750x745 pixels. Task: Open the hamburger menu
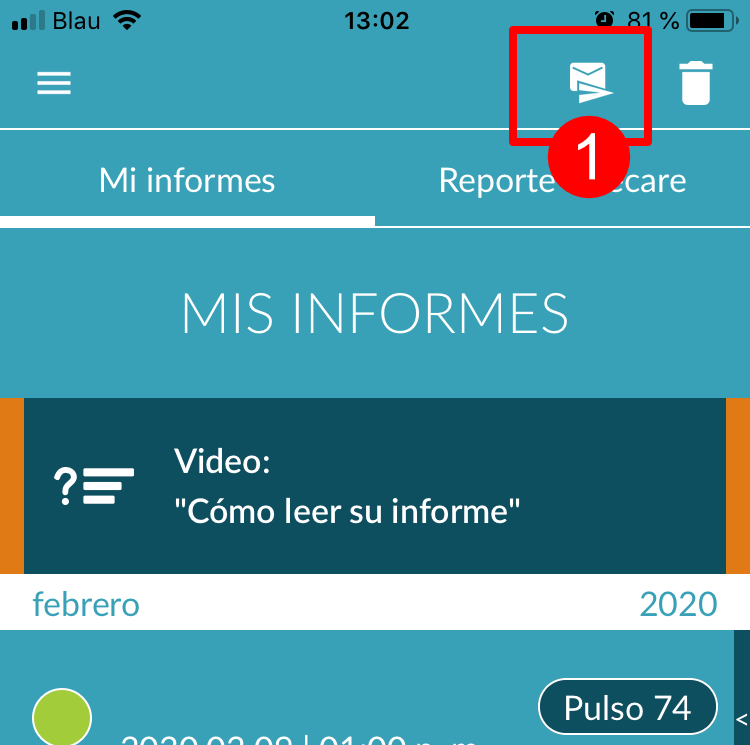pos(54,83)
